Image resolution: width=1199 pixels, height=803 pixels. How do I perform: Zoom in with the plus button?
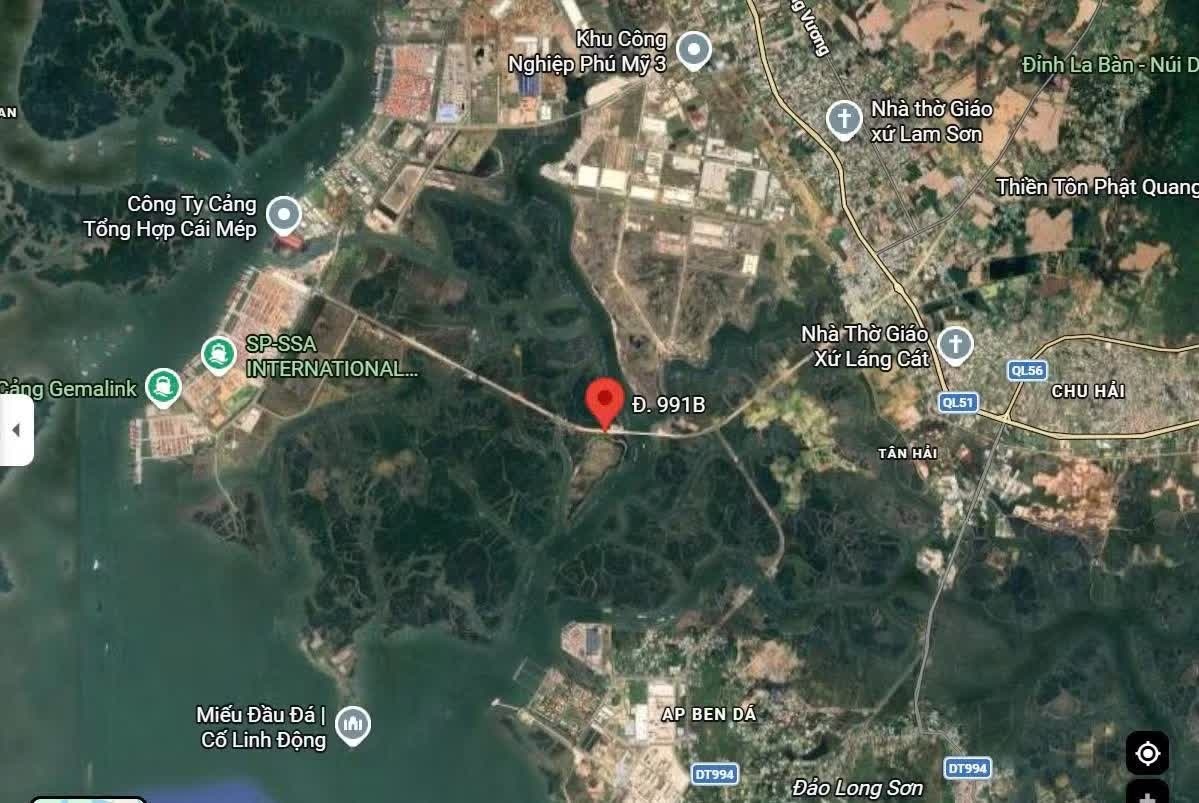point(1147,795)
